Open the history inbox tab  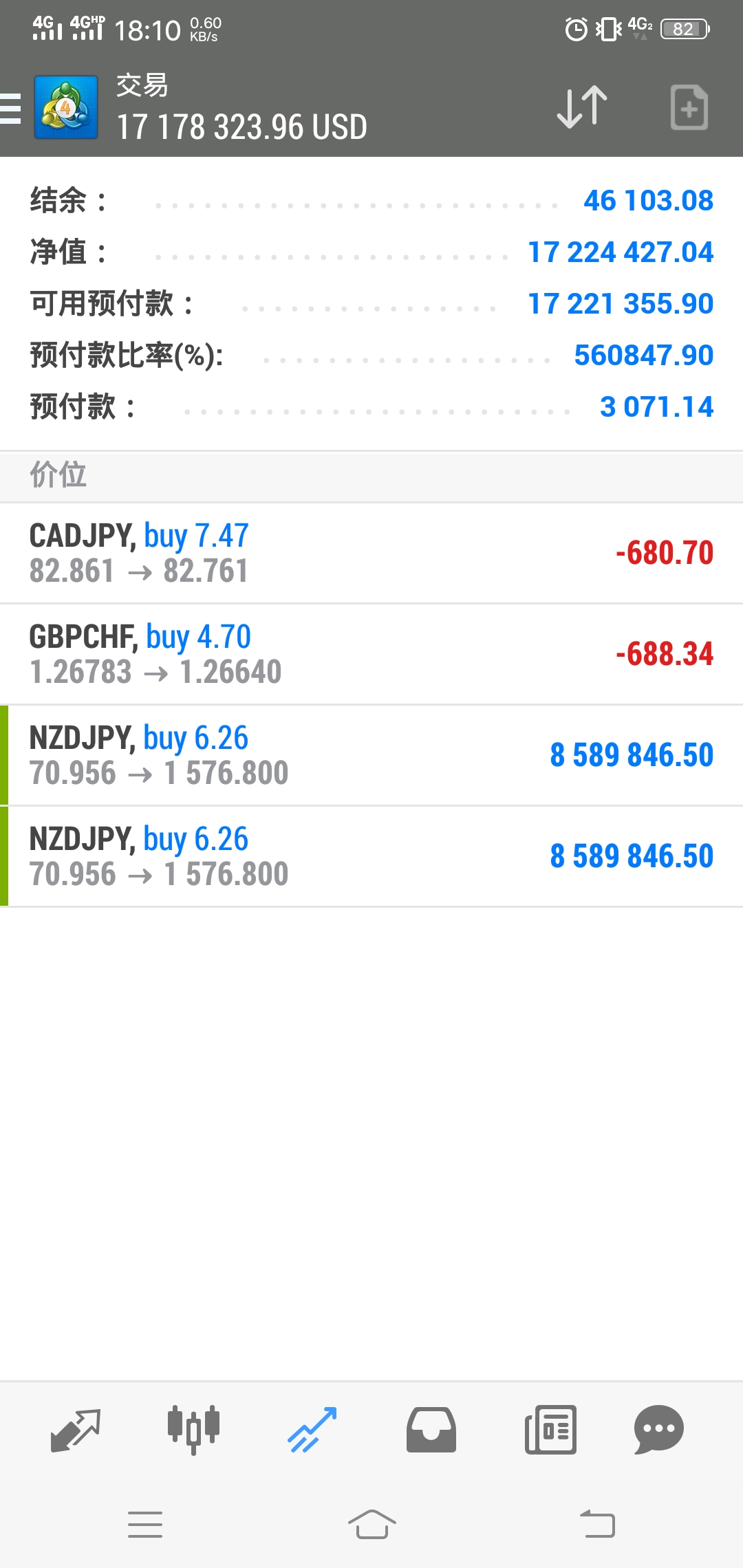[431, 1430]
